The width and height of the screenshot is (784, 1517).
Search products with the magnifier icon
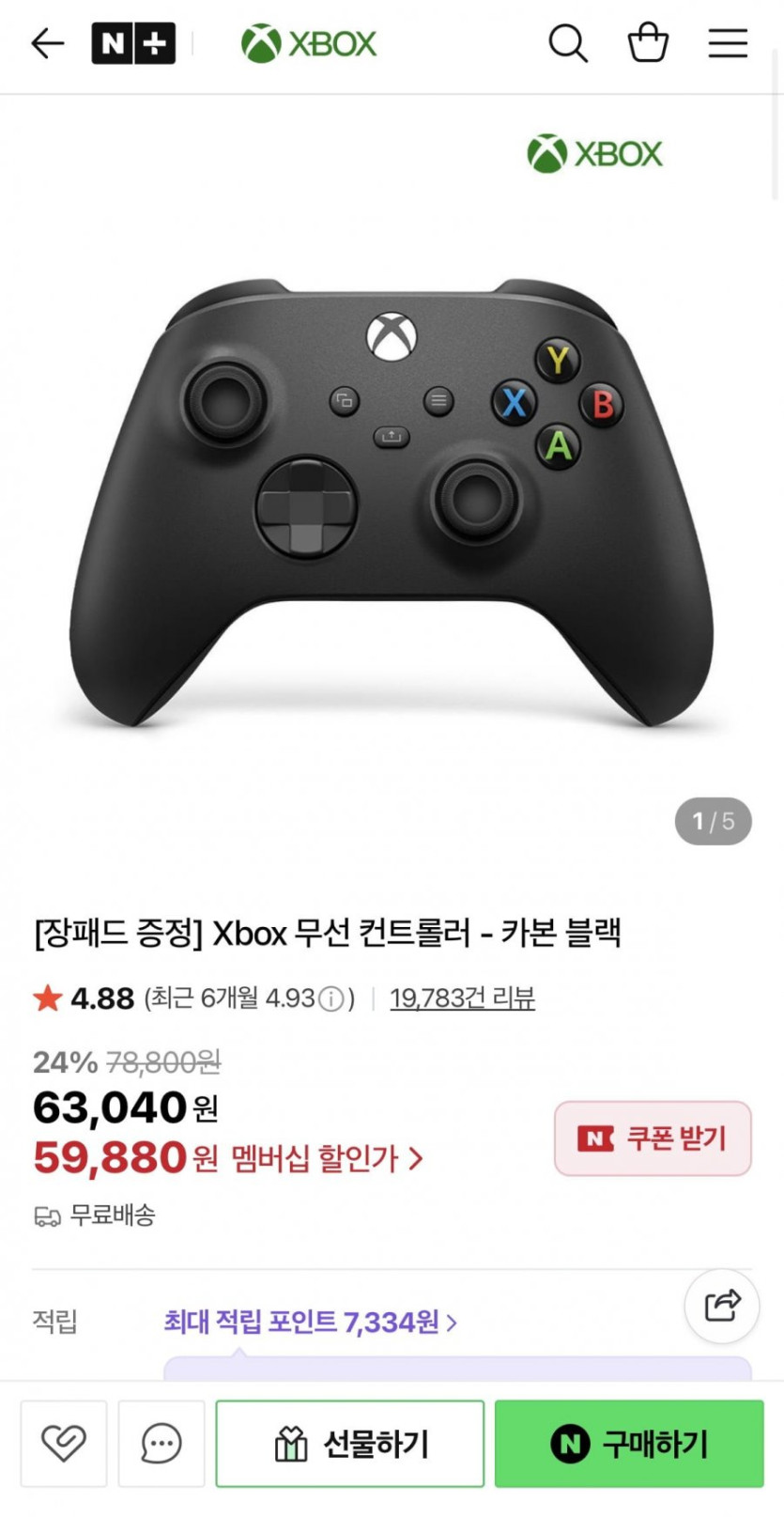tap(567, 43)
